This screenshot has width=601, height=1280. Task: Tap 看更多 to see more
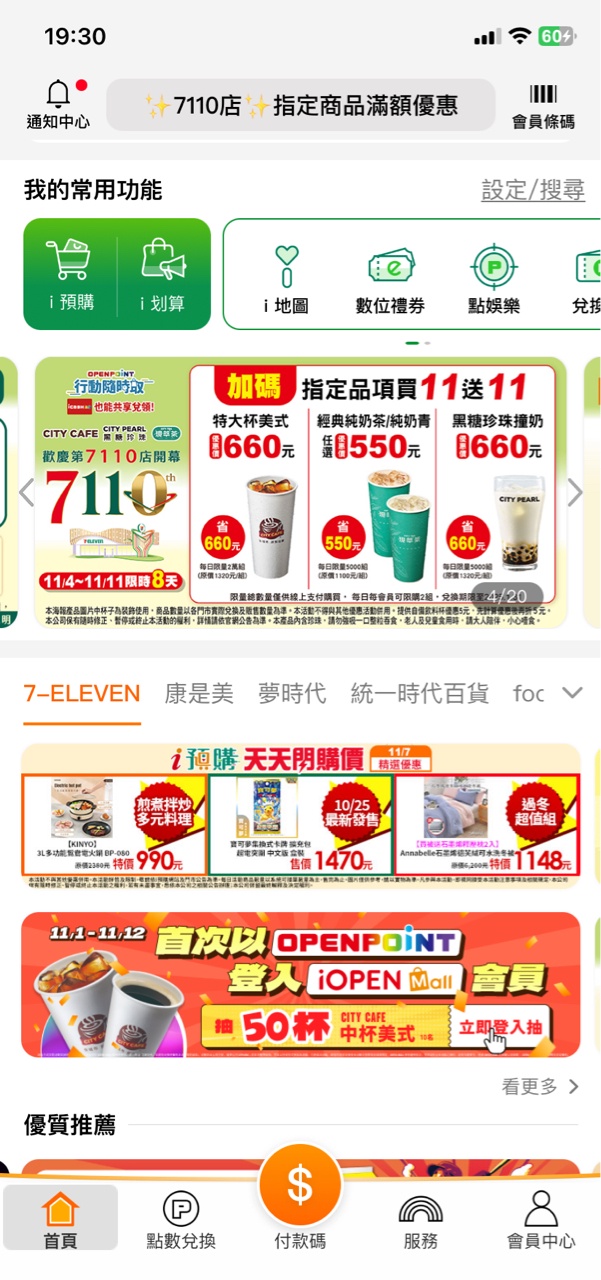click(540, 1086)
